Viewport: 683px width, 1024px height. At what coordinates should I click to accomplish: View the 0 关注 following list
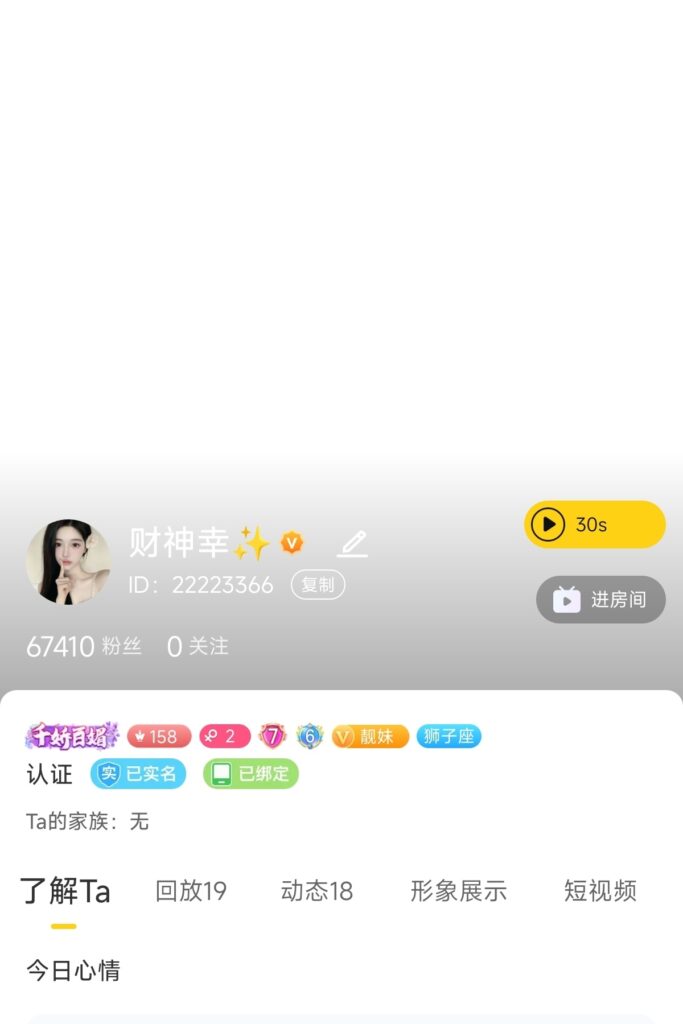pos(198,647)
